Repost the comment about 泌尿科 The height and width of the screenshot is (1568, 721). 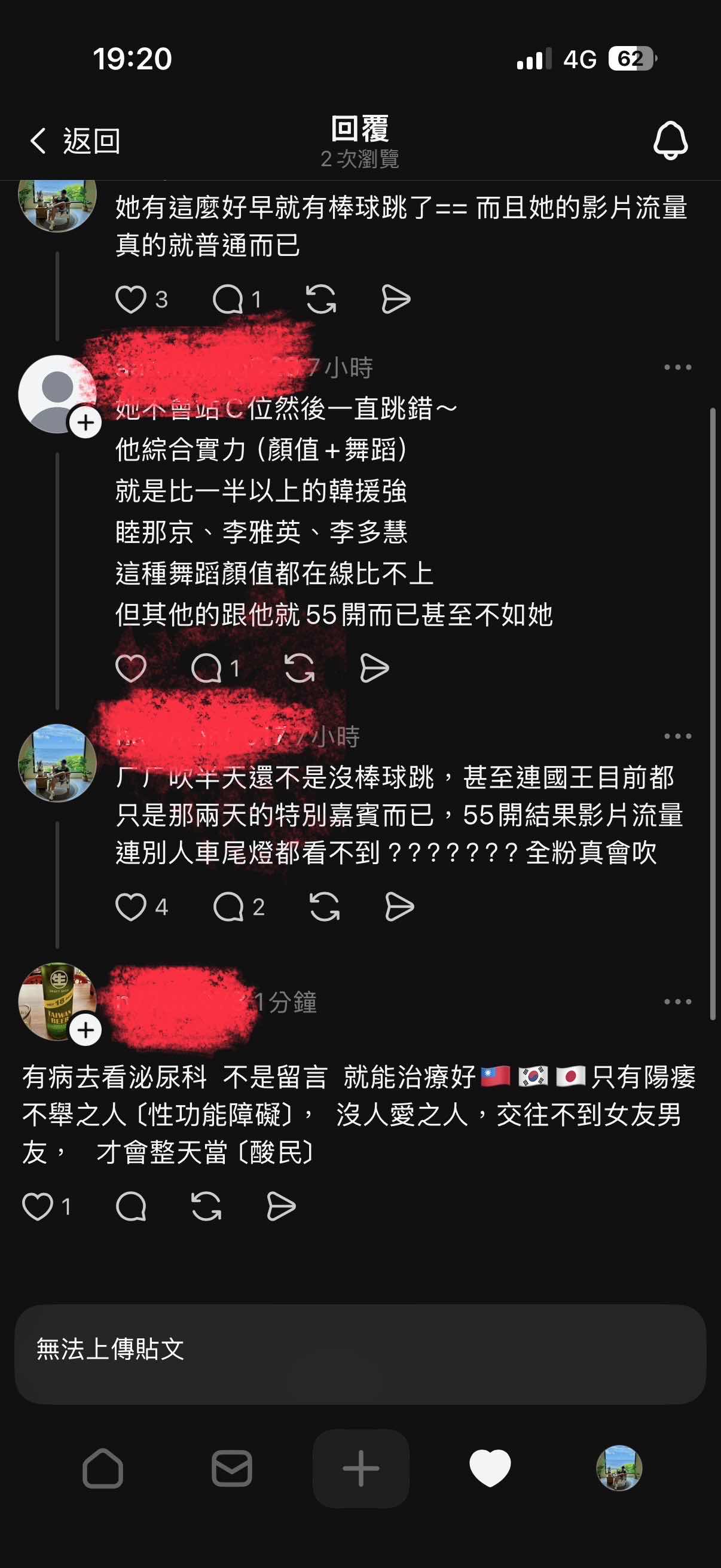[x=206, y=1206]
